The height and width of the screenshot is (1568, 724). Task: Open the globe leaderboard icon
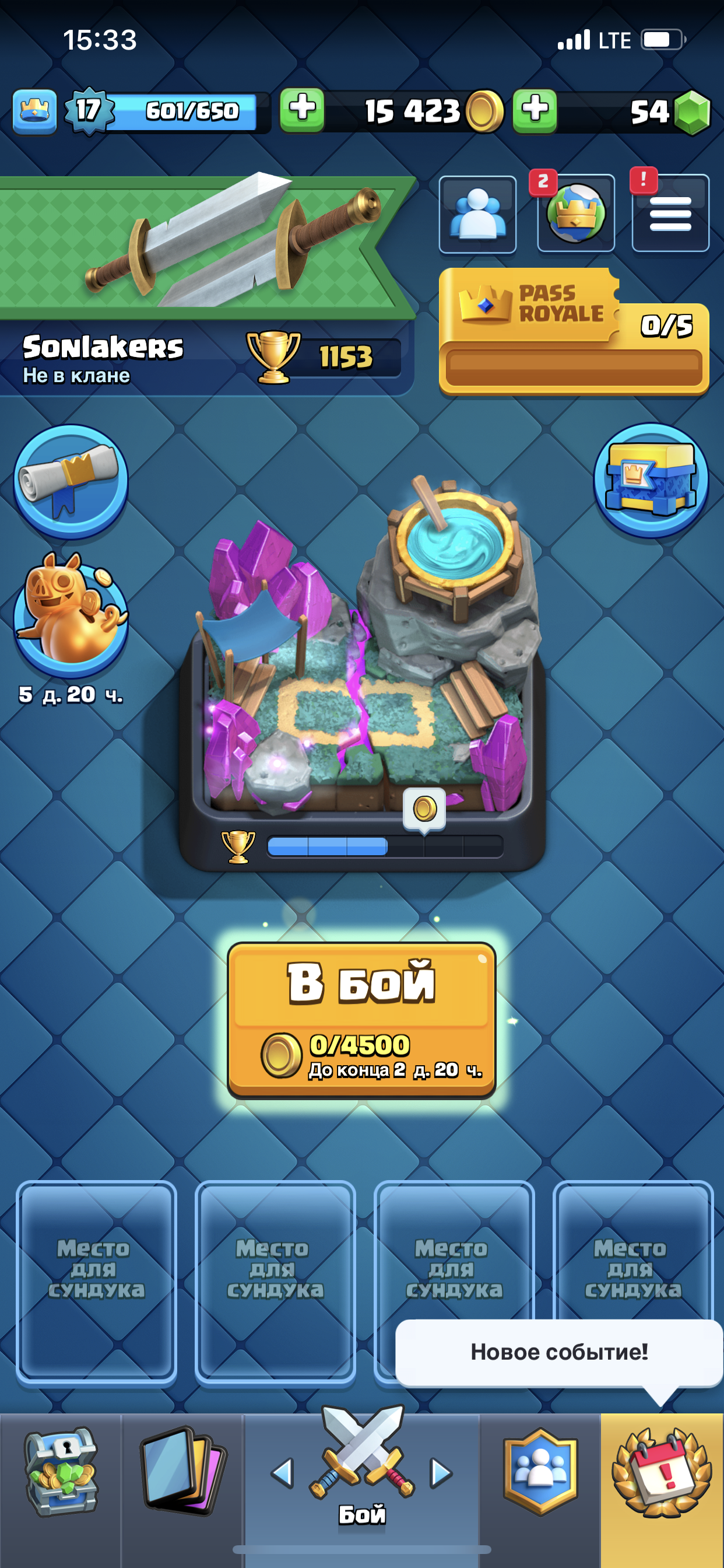[x=575, y=213]
